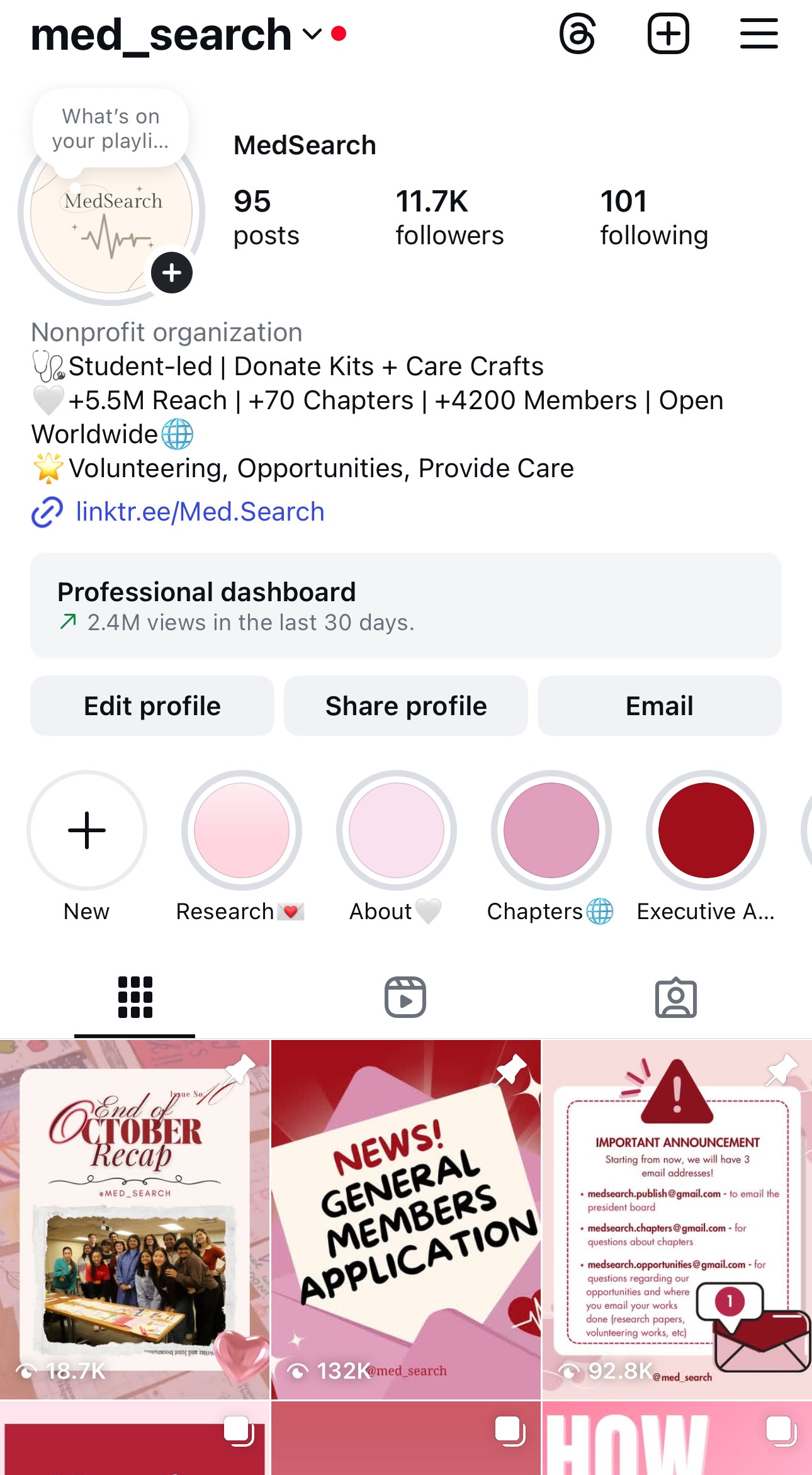Create a new post with the plus icon
Screen dimensions: 812x1475
pyautogui.click(x=668, y=34)
